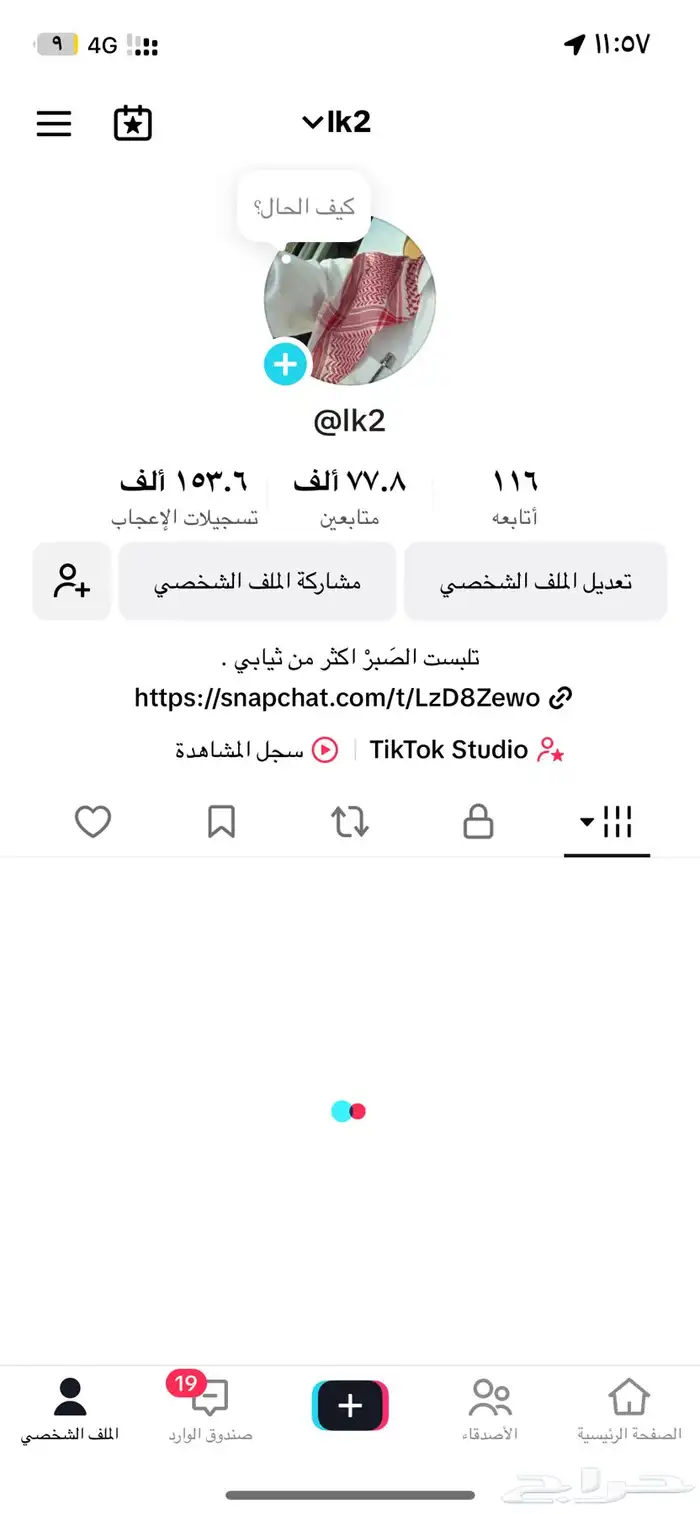Open سجل المشاهدة watch history
Screen dimensions: 700x1514
tap(256, 749)
